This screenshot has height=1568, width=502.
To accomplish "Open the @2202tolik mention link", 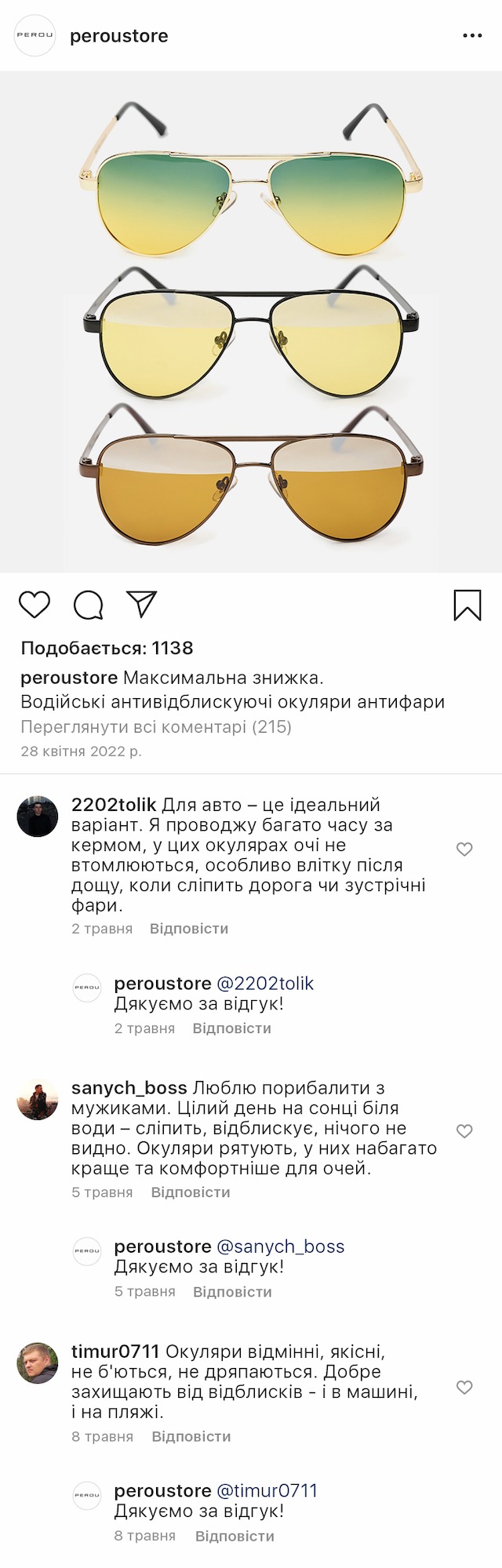I will (x=265, y=984).
